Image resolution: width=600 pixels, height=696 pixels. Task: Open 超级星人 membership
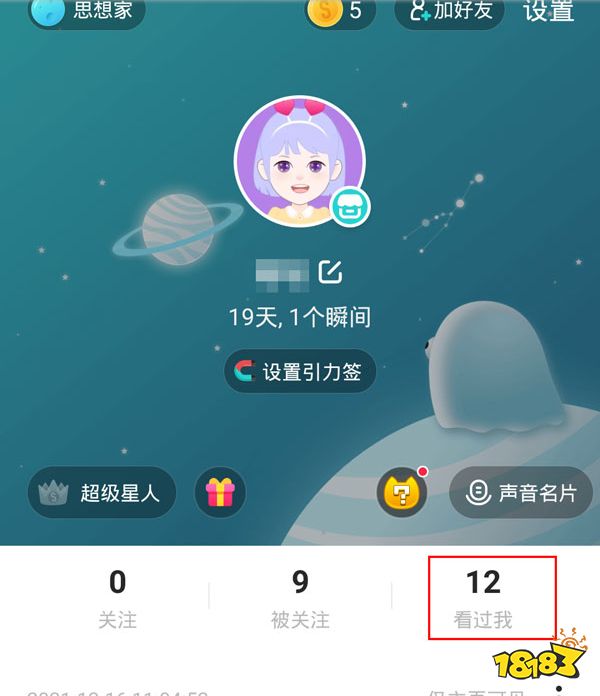tap(102, 493)
